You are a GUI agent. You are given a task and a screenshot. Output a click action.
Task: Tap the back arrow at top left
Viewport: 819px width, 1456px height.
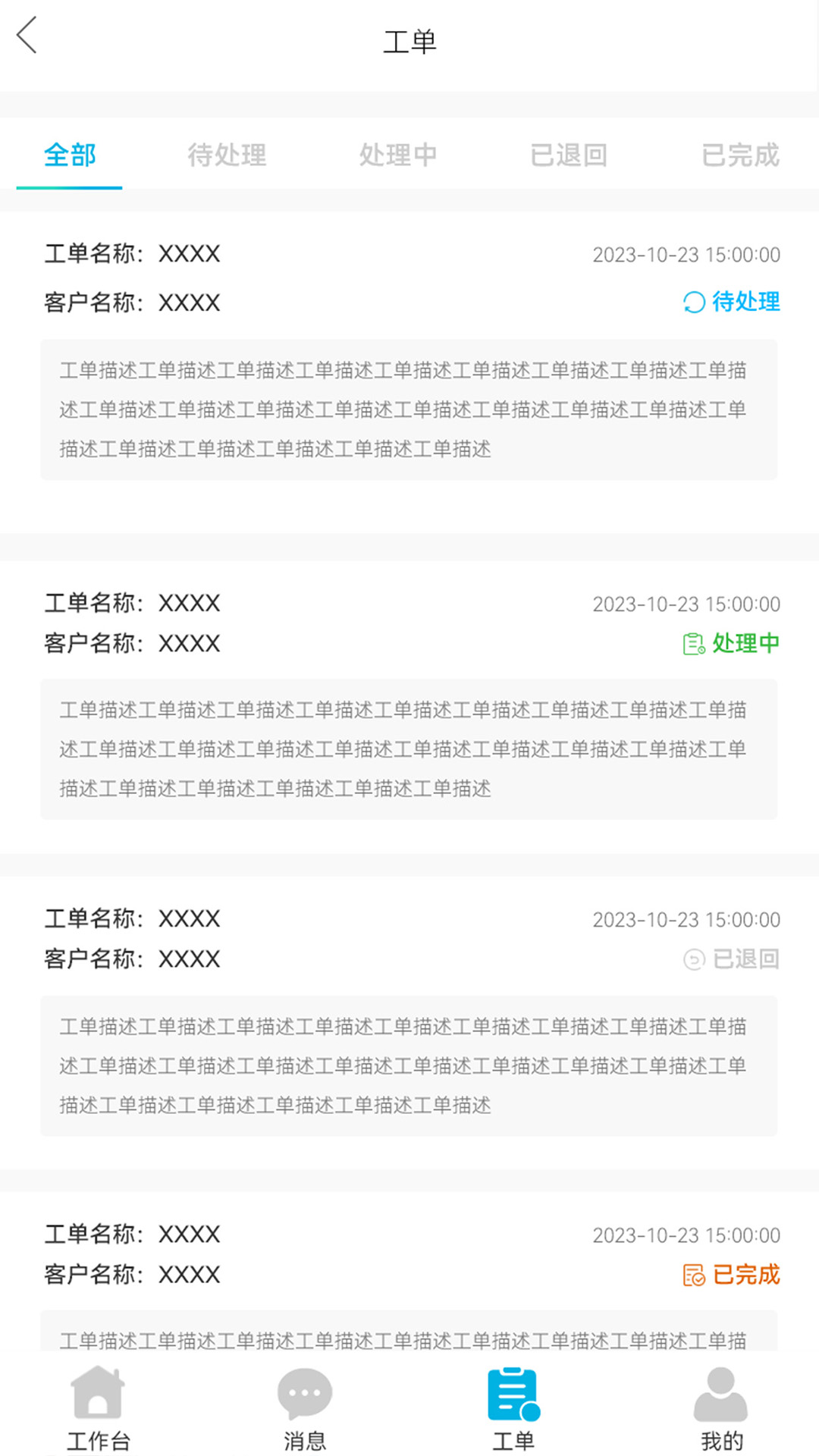click(x=27, y=34)
